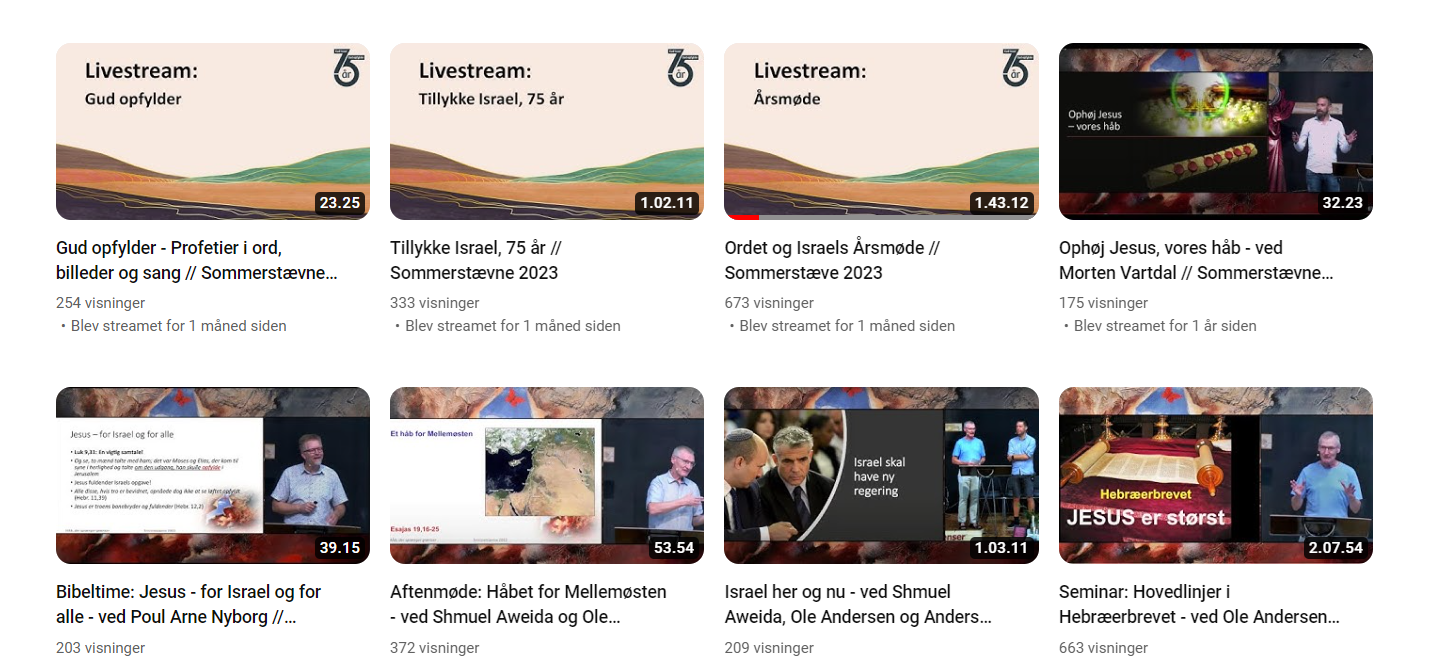The height and width of the screenshot is (662, 1435).
Task: Open title 'Aftenmøde: Håbet for Mellemøsten'
Action: pos(527,604)
